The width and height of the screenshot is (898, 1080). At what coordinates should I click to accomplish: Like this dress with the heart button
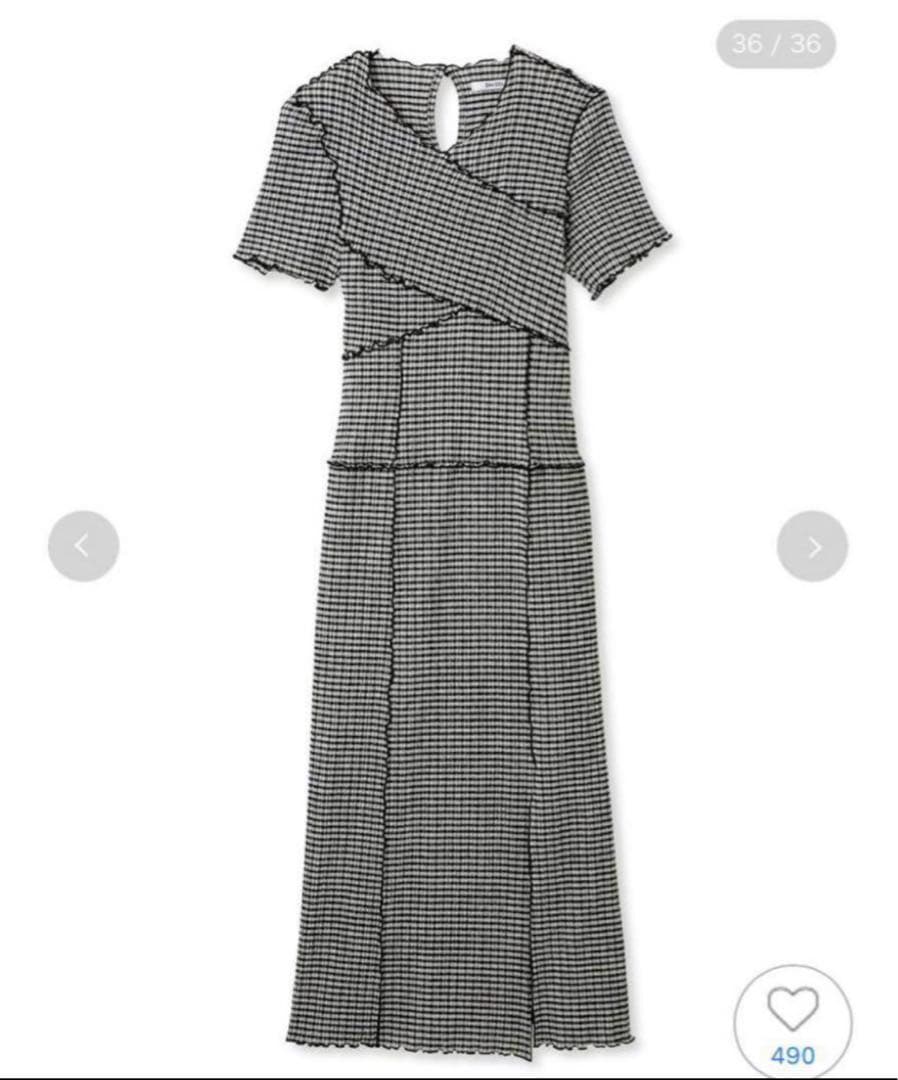tap(792, 1010)
